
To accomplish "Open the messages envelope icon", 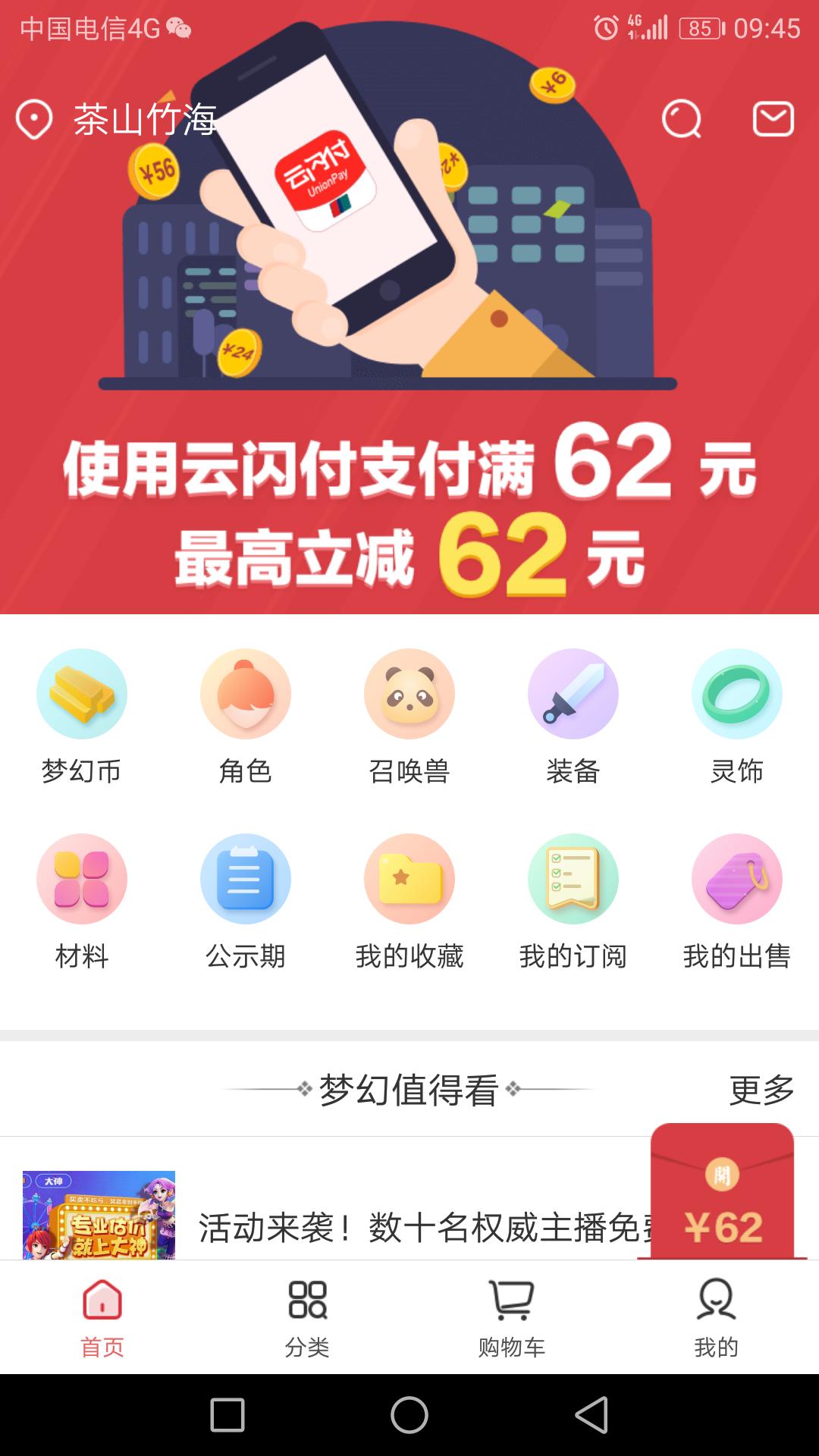I will pyautogui.click(x=773, y=119).
